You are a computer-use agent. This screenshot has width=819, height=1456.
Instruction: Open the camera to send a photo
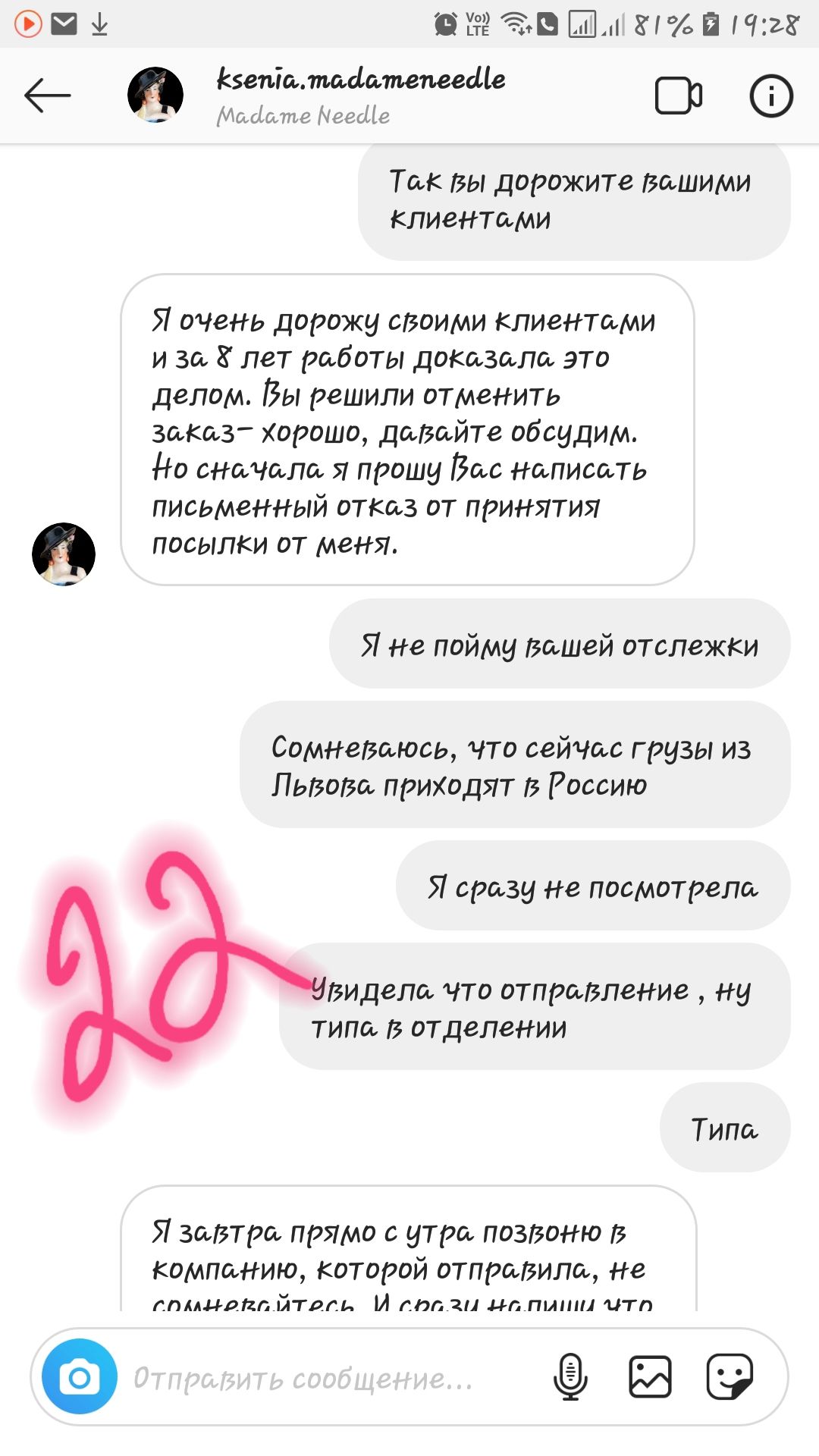tap(80, 1376)
